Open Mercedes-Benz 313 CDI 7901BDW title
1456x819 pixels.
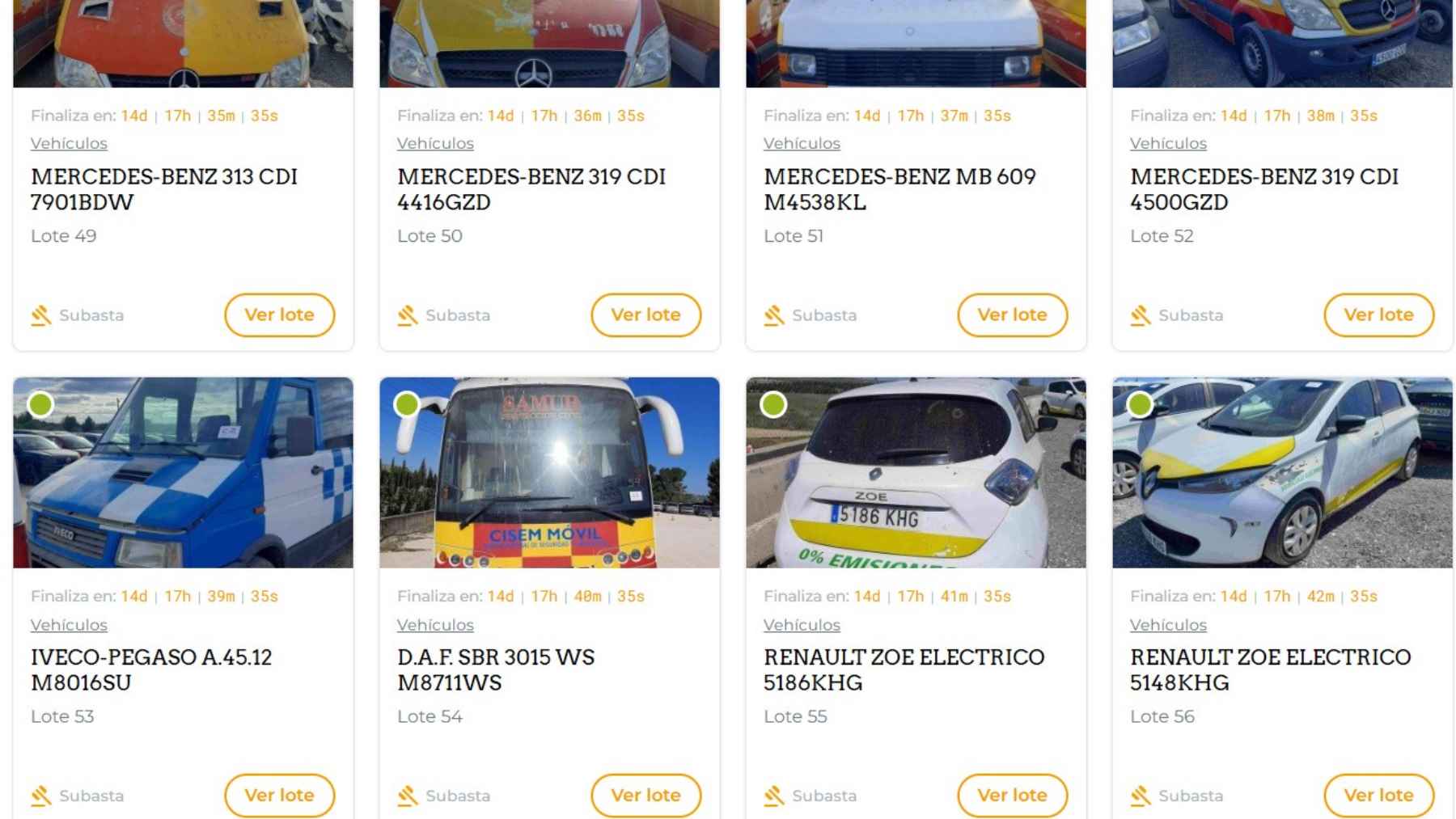coord(163,189)
